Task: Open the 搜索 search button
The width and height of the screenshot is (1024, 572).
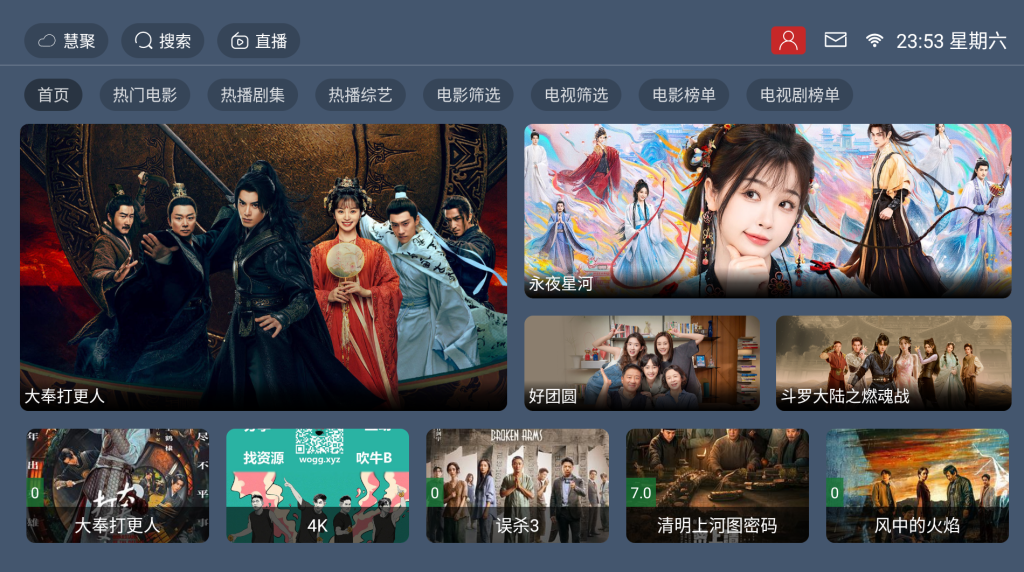Action: coord(162,41)
